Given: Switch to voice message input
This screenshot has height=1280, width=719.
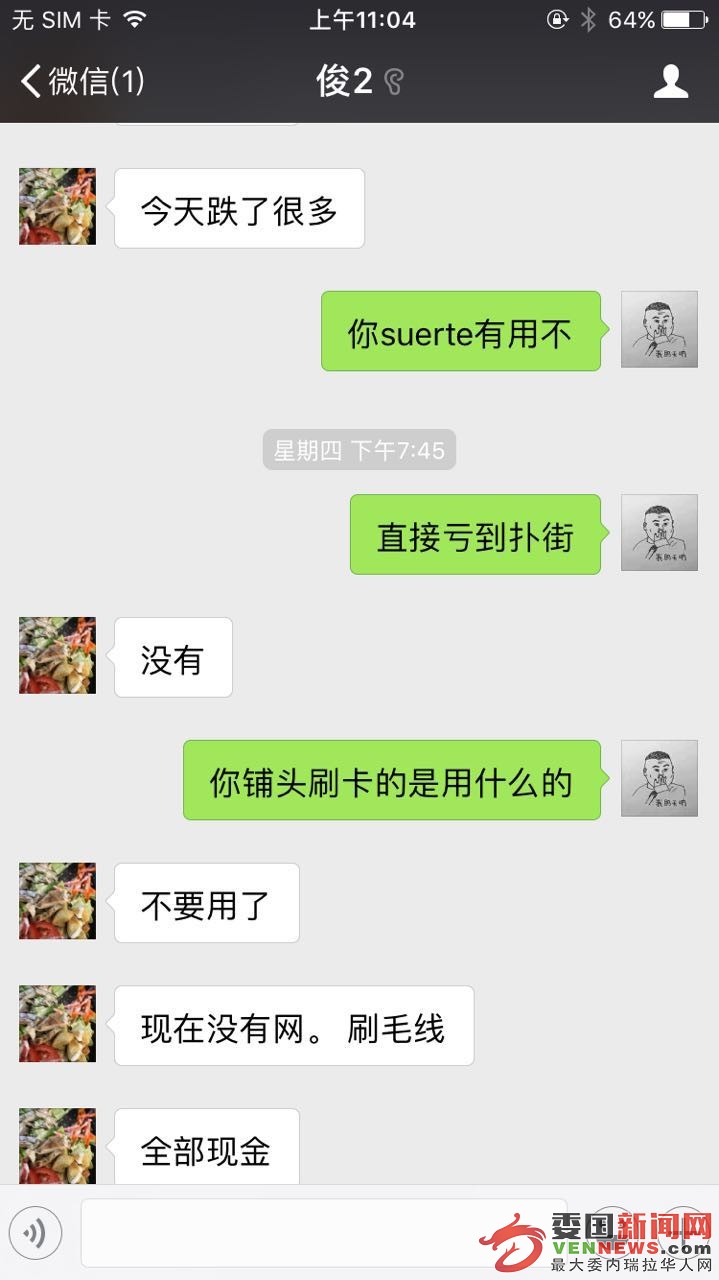Looking at the screenshot, I should coord(36,1234).
